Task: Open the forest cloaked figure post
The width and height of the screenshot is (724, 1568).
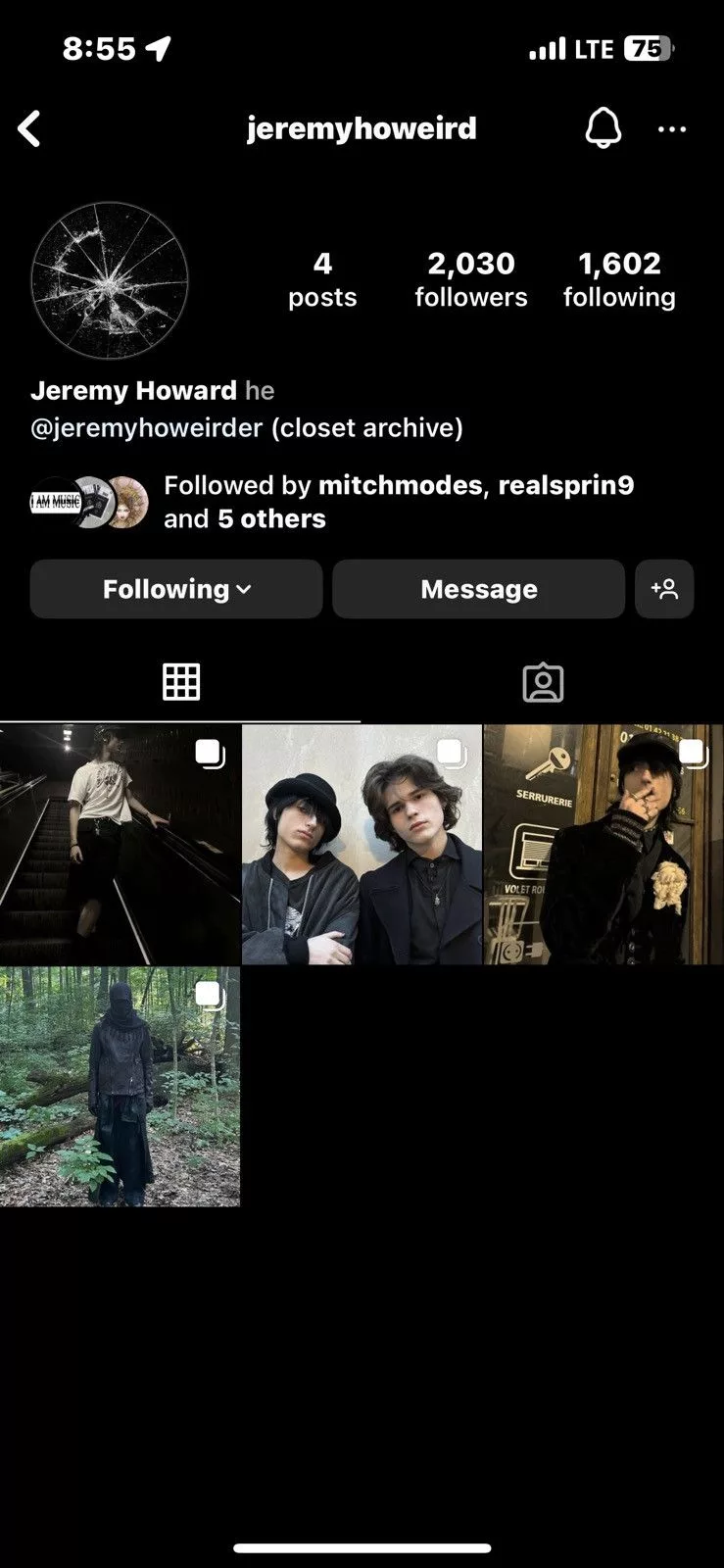Action: coord(120,1087)
